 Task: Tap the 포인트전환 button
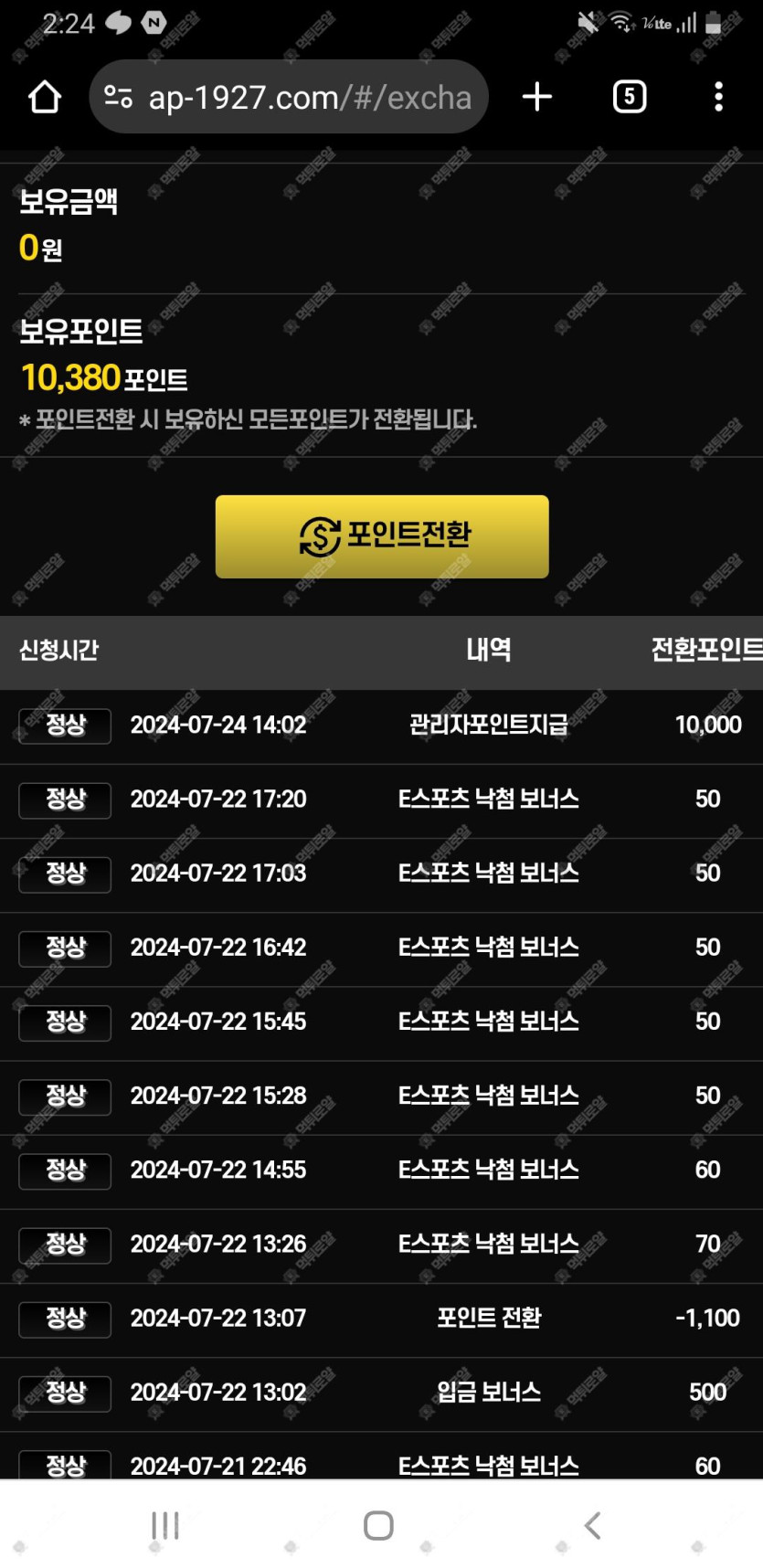pos(382,536)
